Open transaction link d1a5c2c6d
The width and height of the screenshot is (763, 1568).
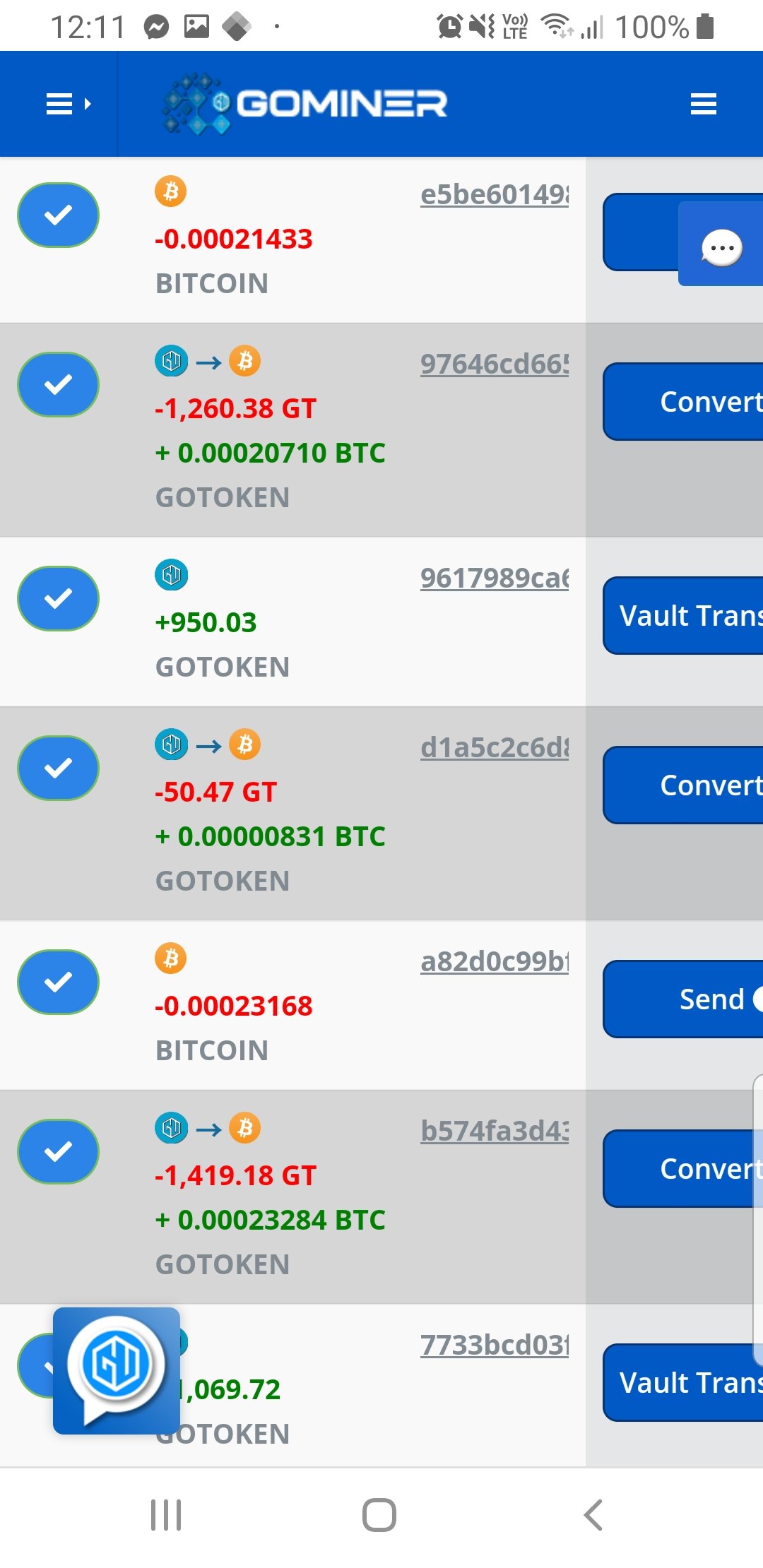495,747
